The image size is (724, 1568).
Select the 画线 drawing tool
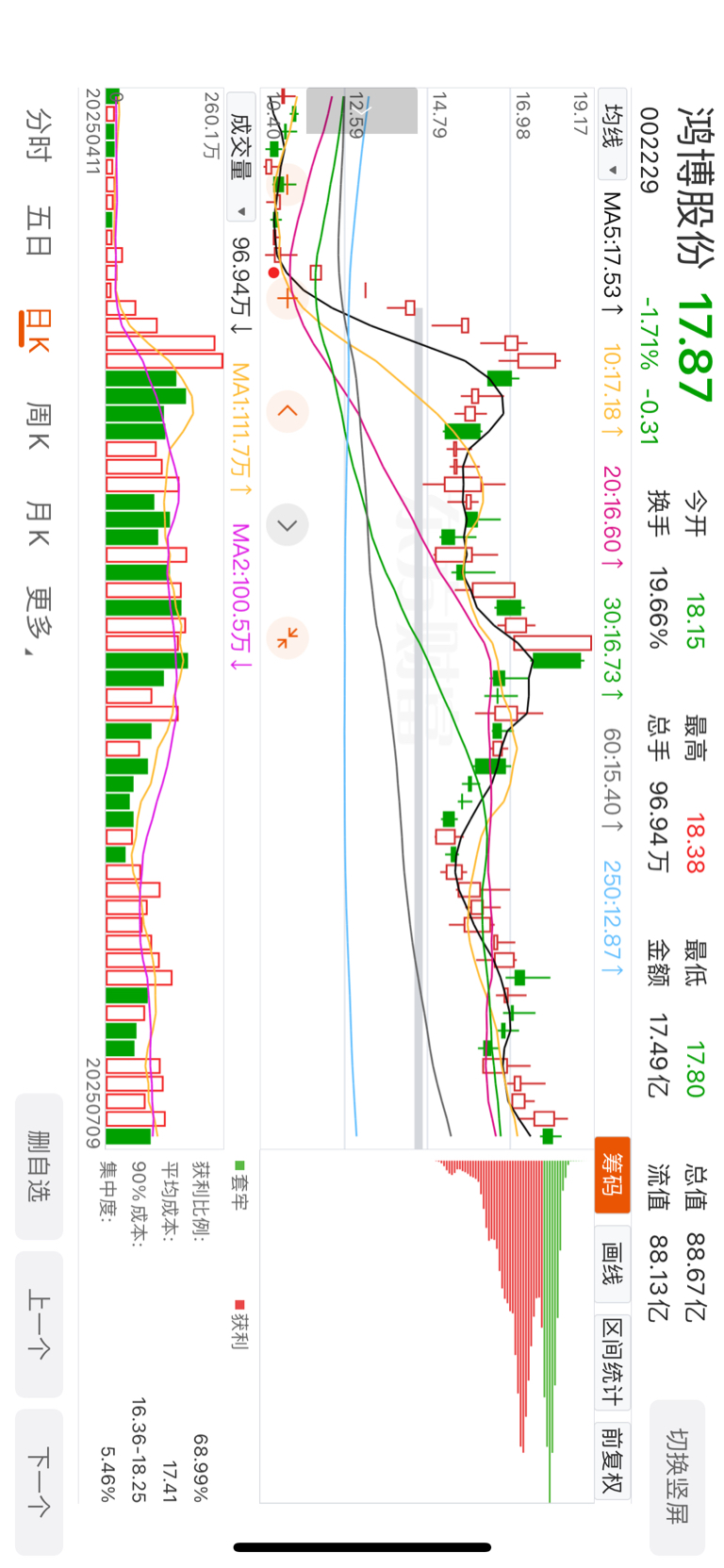(x=613, y=1263)
